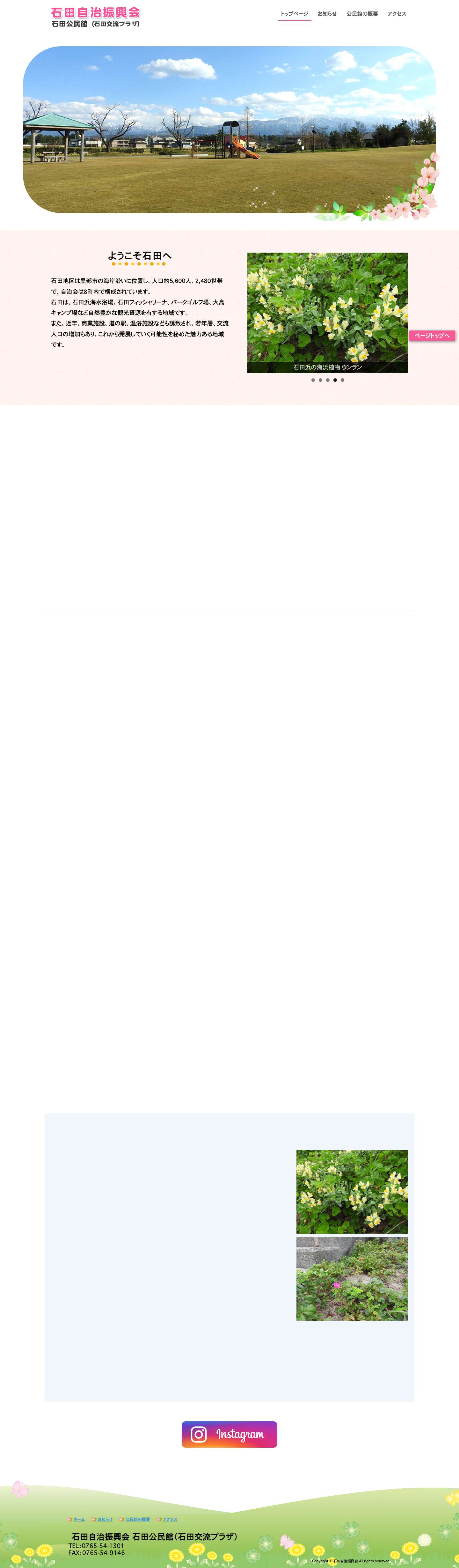Open the footer's お知らせ link

point(105,1519)
